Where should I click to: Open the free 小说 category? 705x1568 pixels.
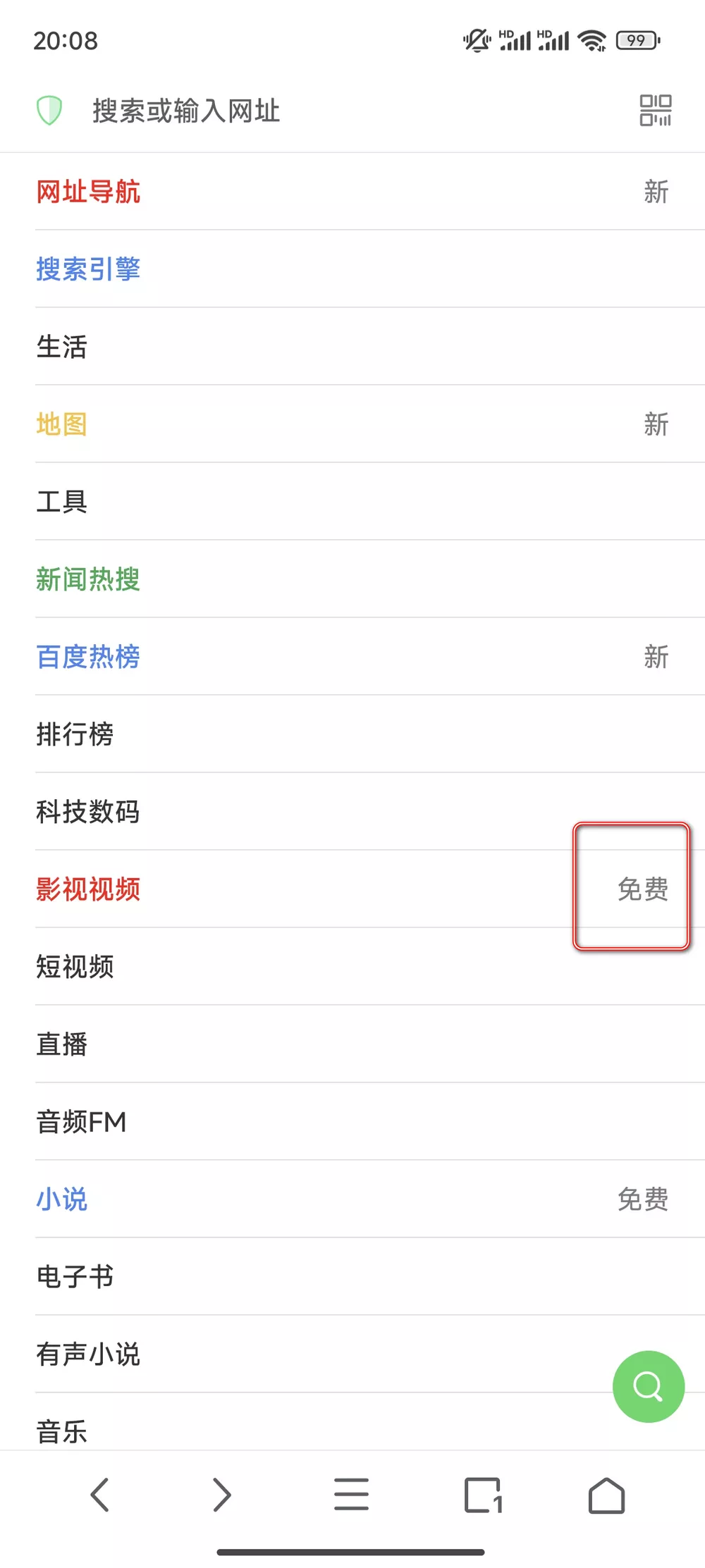(61, 1199)
